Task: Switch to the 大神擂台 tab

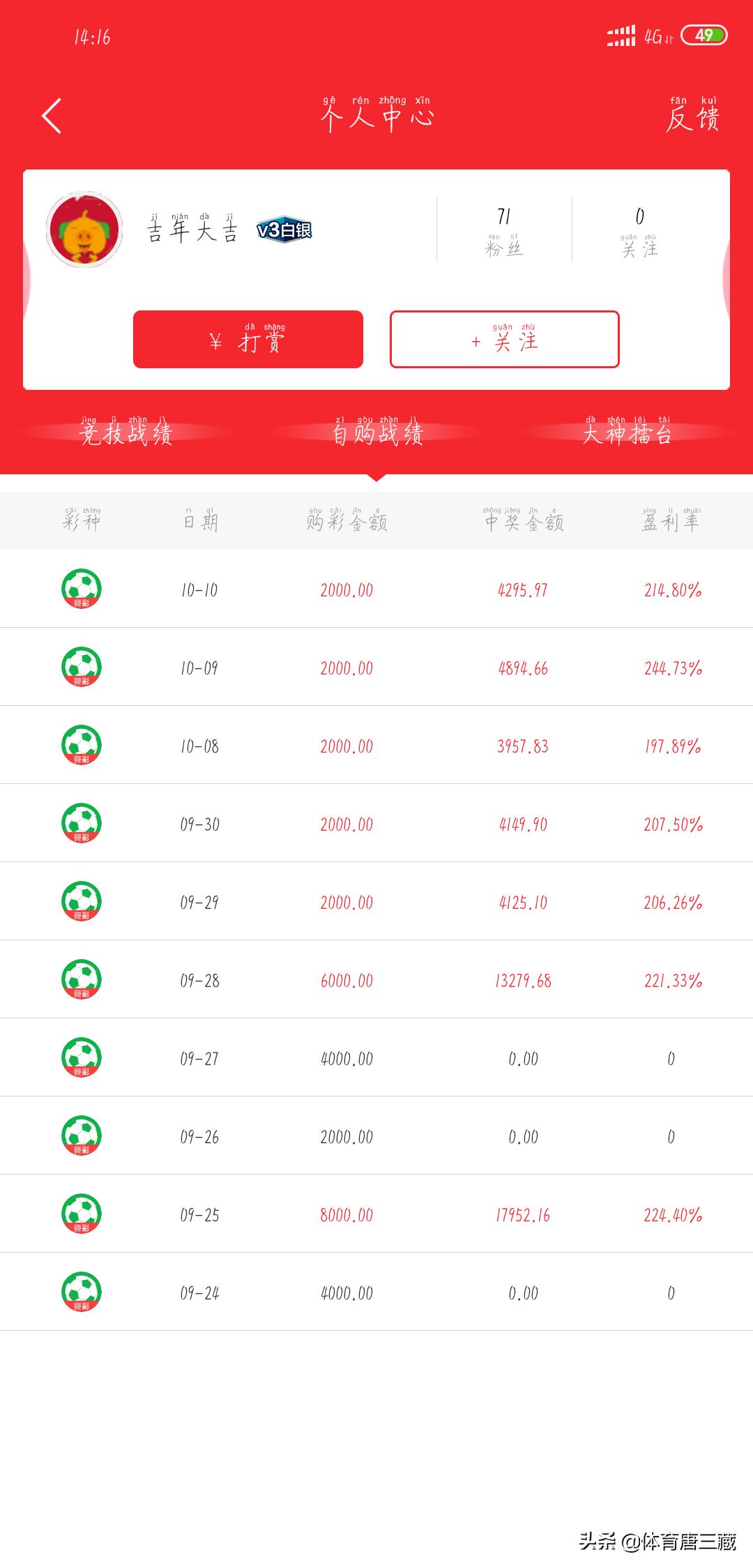Action: point(627,431)
